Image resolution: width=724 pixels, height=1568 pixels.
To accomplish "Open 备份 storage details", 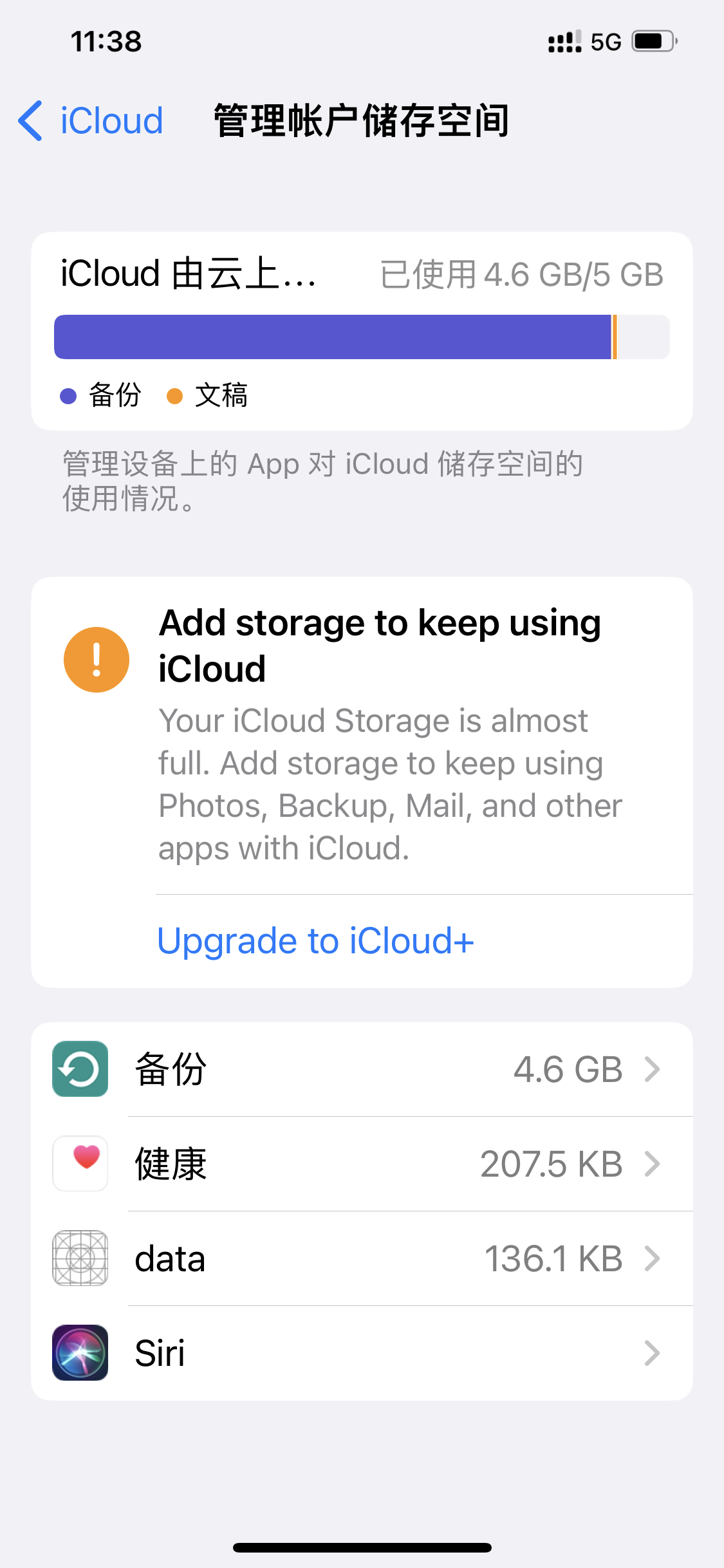I will (362, 1069).
